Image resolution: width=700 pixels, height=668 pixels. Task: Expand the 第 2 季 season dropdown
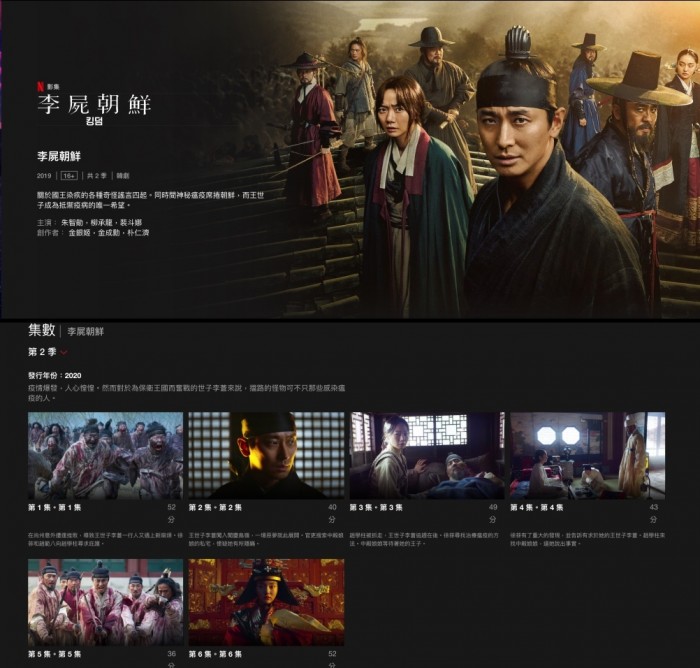point(48,352)
